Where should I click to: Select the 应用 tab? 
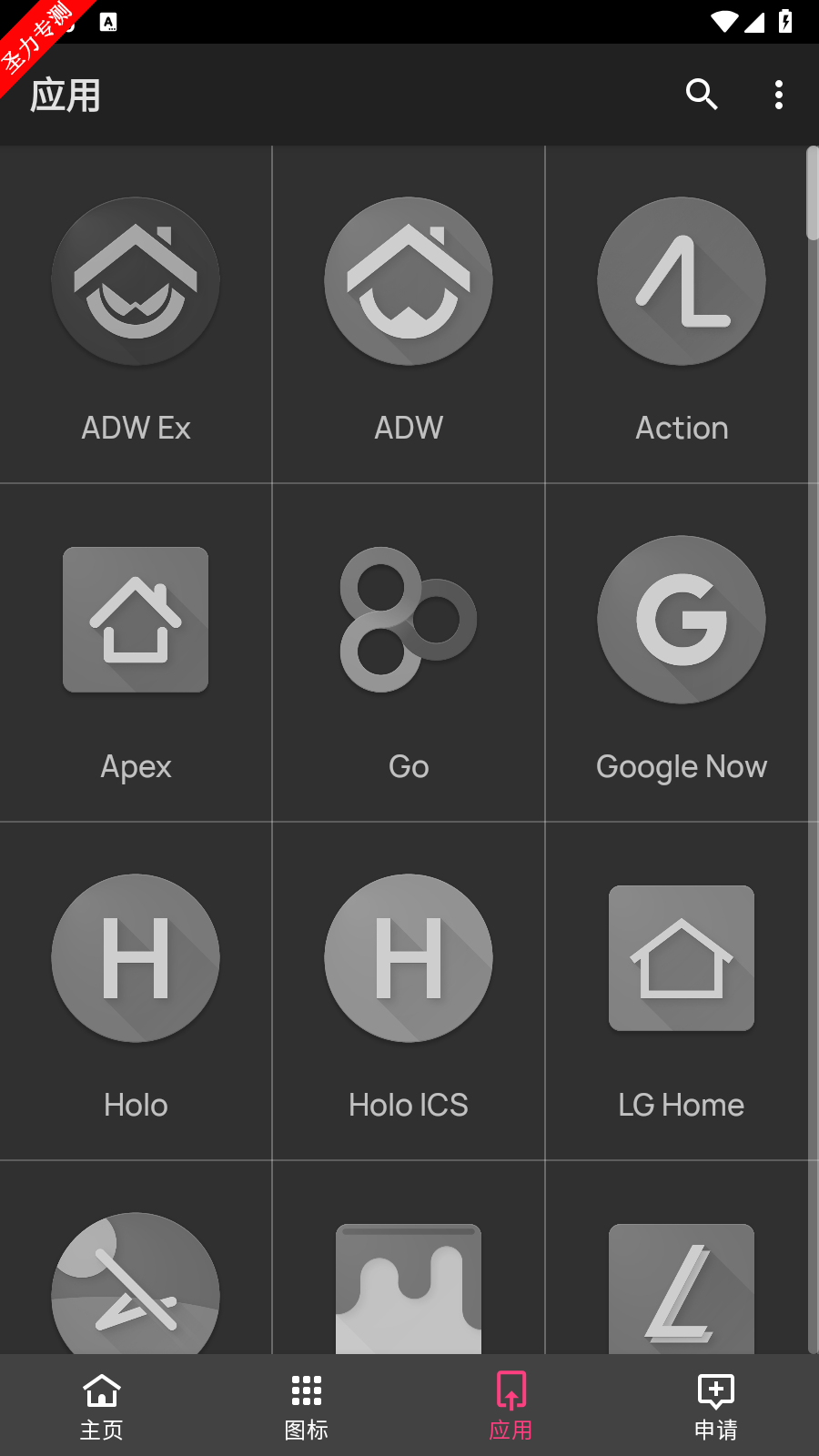coord(511,1405)
